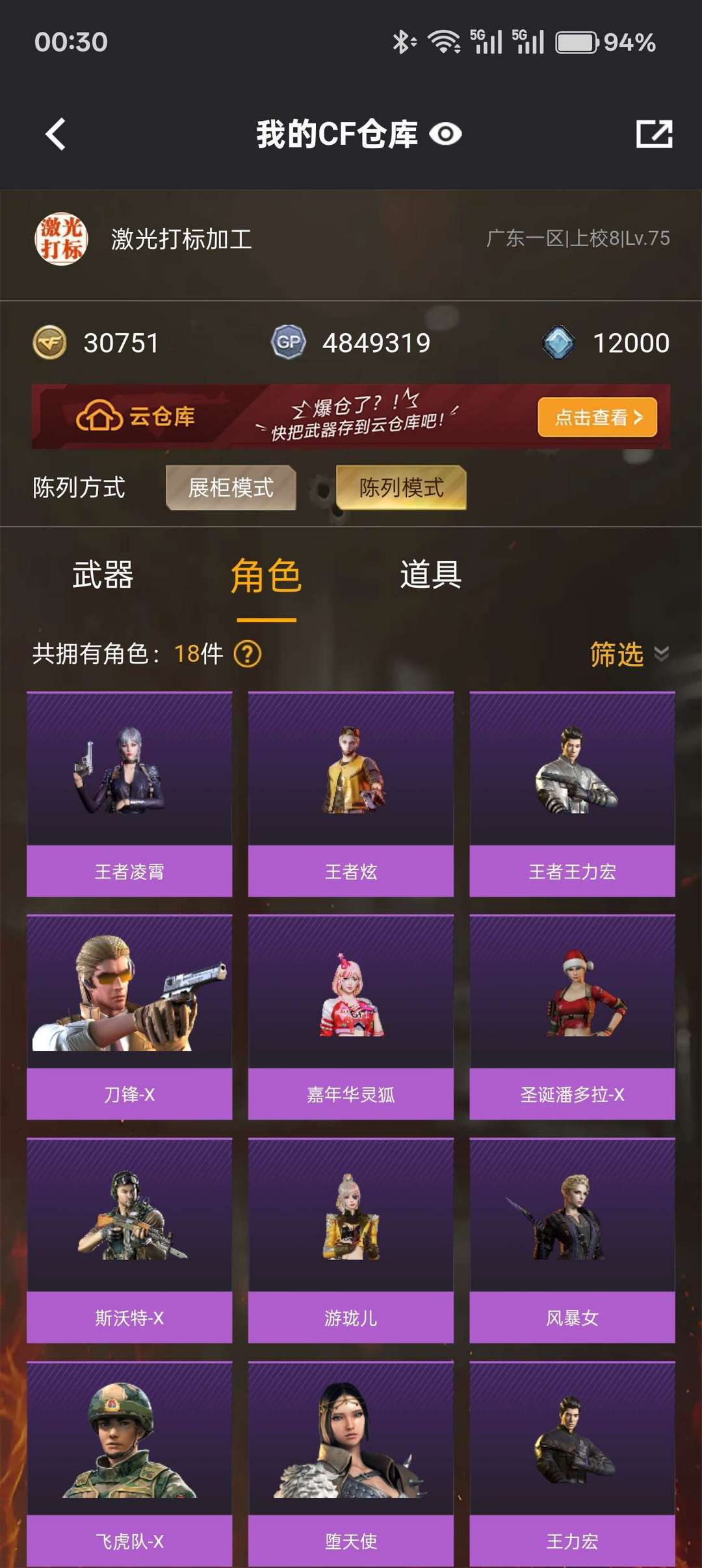This screenshot has height=1568, width=702.
Task: Tap the help question mark beside 18件
Action: pyautogui.click(x=247, y=656)
